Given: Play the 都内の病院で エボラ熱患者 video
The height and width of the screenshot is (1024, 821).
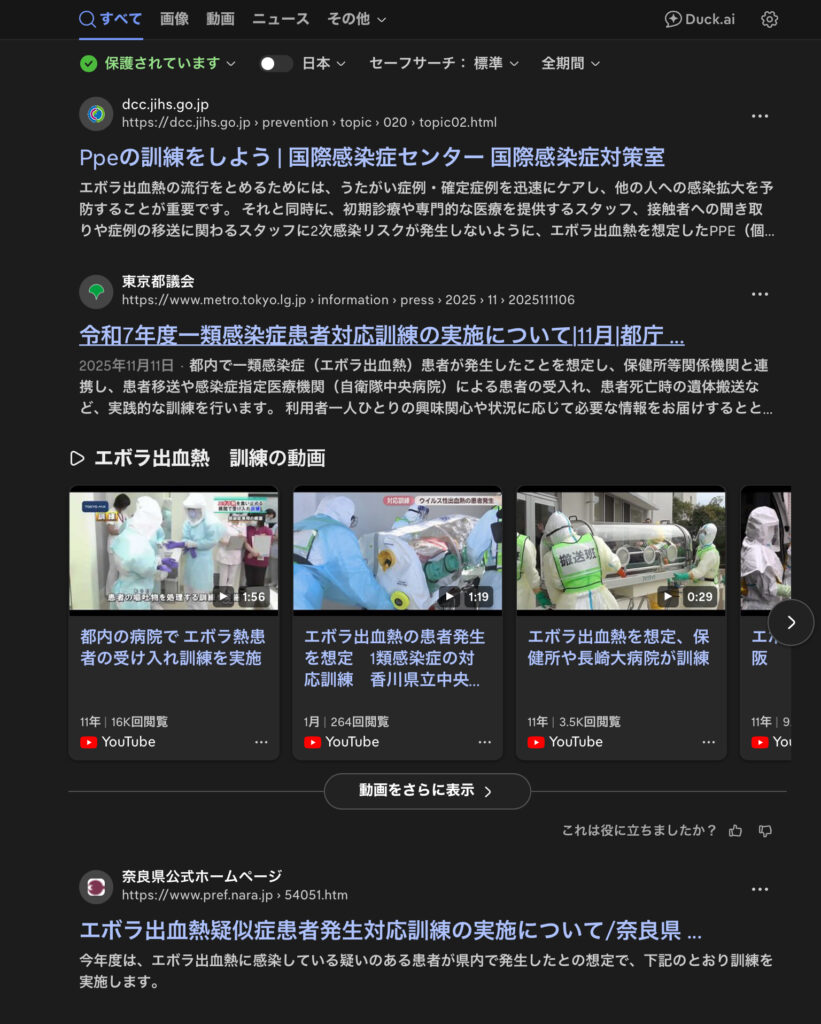Looking at the screenshot, I should pos(173,550).
